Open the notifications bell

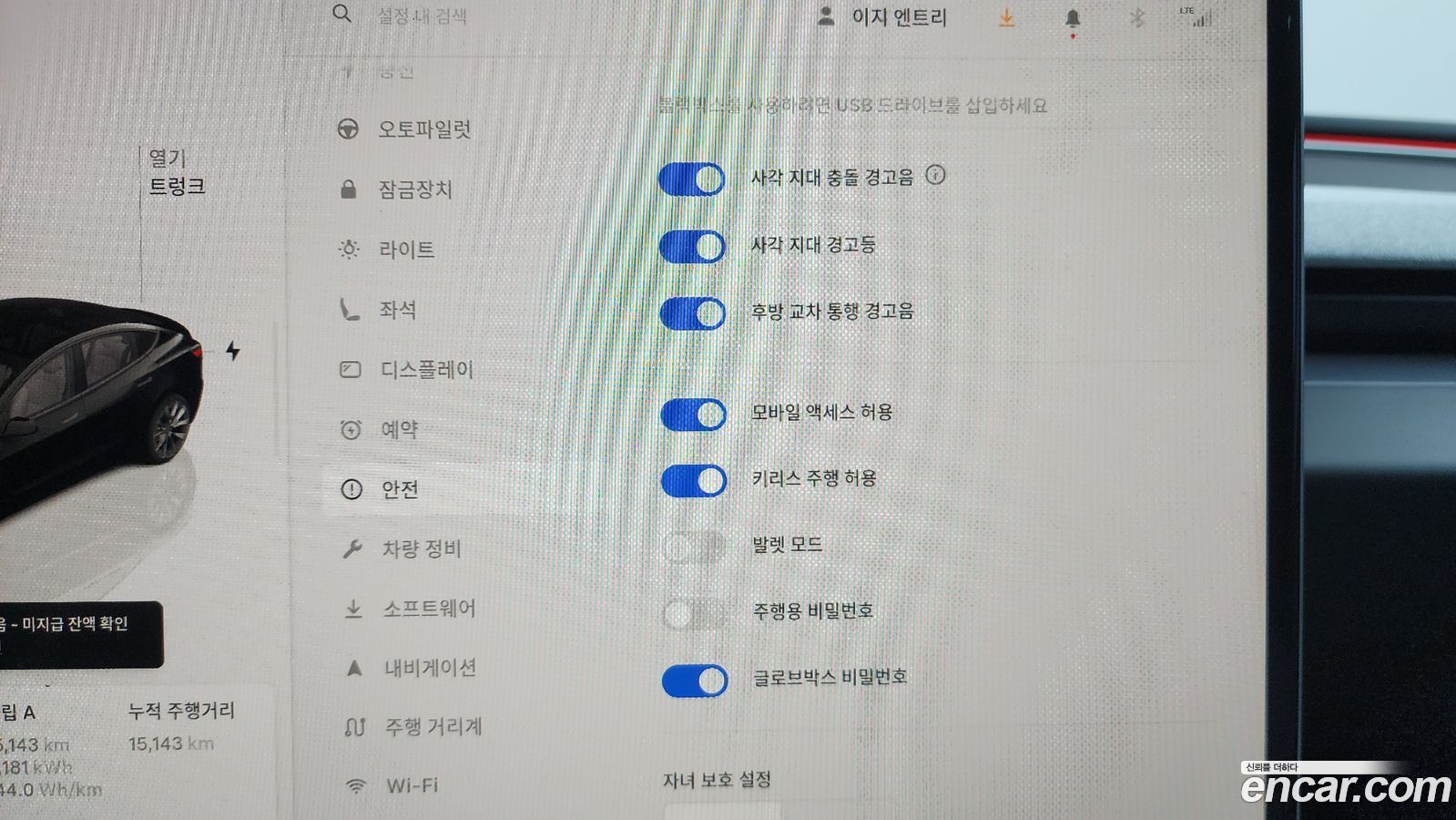tap(1073, 19)
